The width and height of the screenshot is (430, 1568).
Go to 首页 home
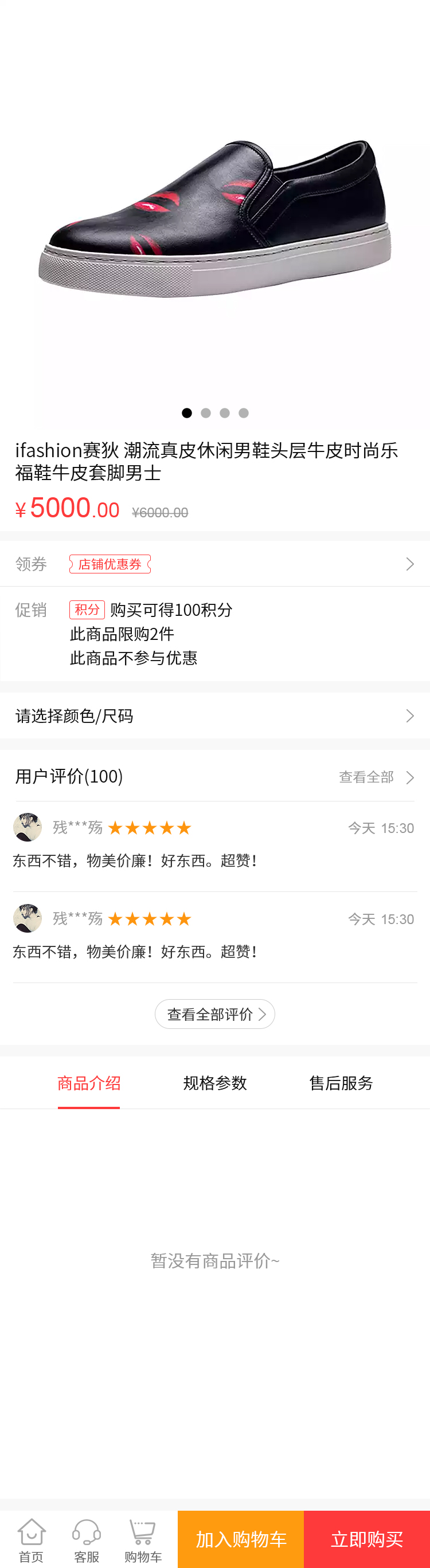coord(31,1539)
